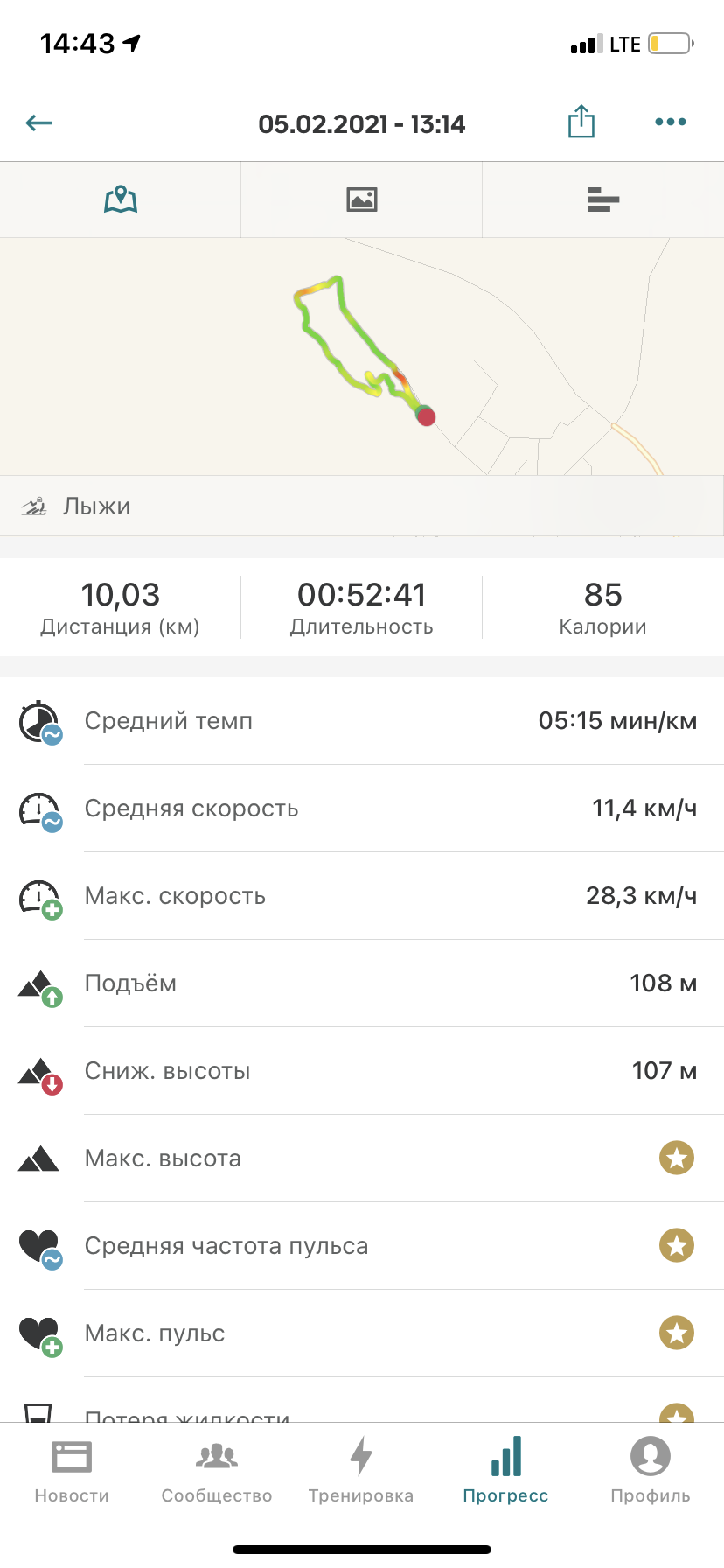This screenshot has height=1568, width=724.
Task: Switch to the charts tab
Action: pyautogui.click(x=602, y=200)
